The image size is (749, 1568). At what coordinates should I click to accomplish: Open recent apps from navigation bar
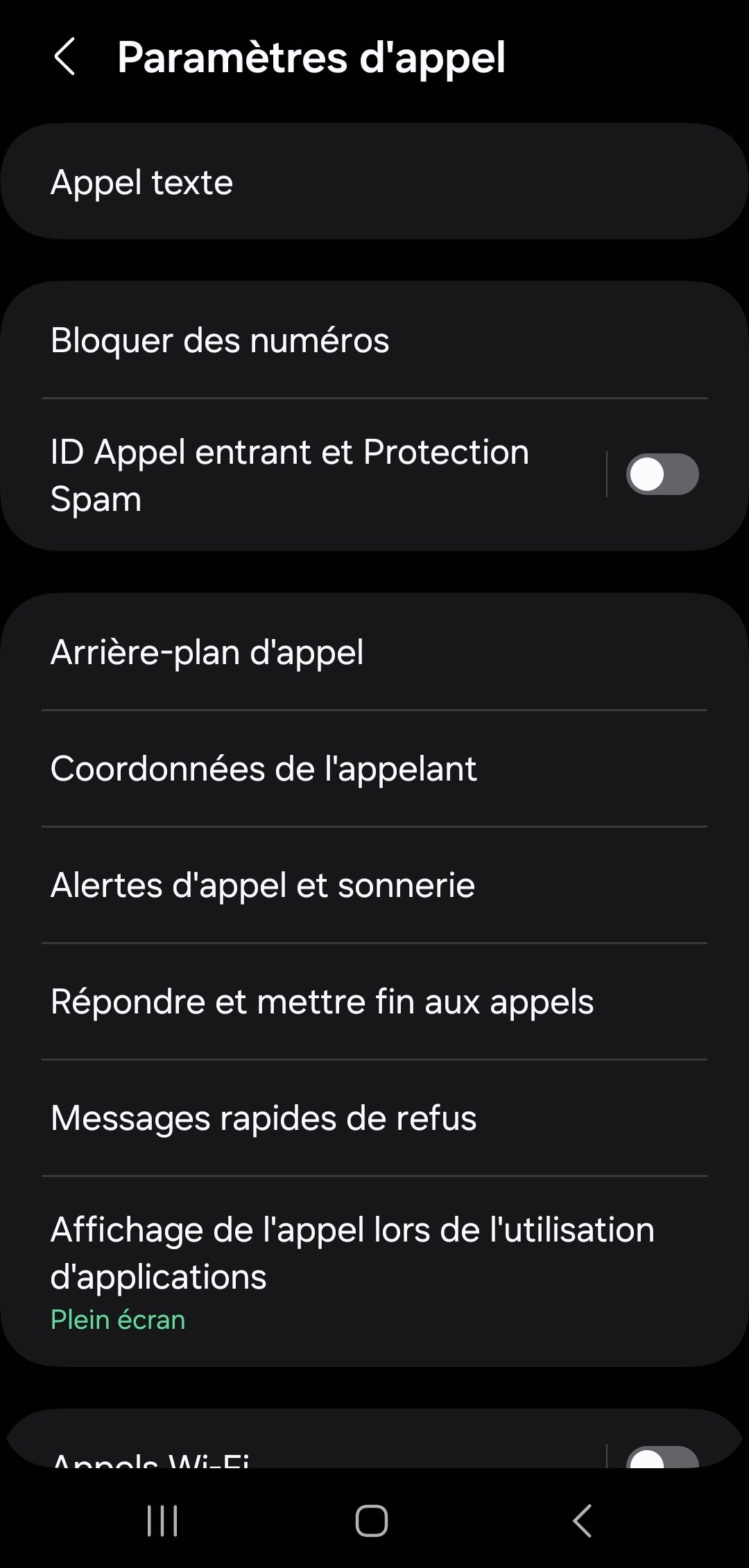pos(162,1521)
